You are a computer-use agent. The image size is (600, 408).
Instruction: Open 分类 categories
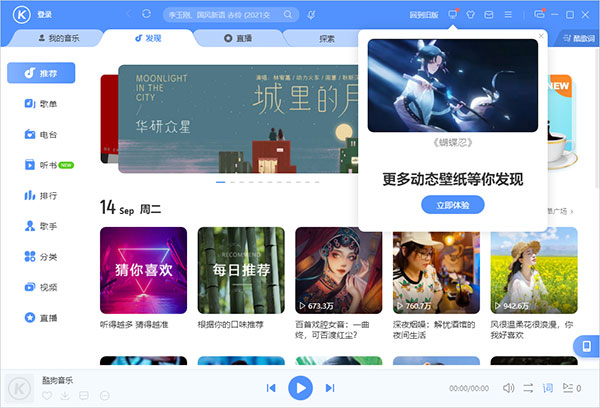pyautogui.click(x=40, y=256)
